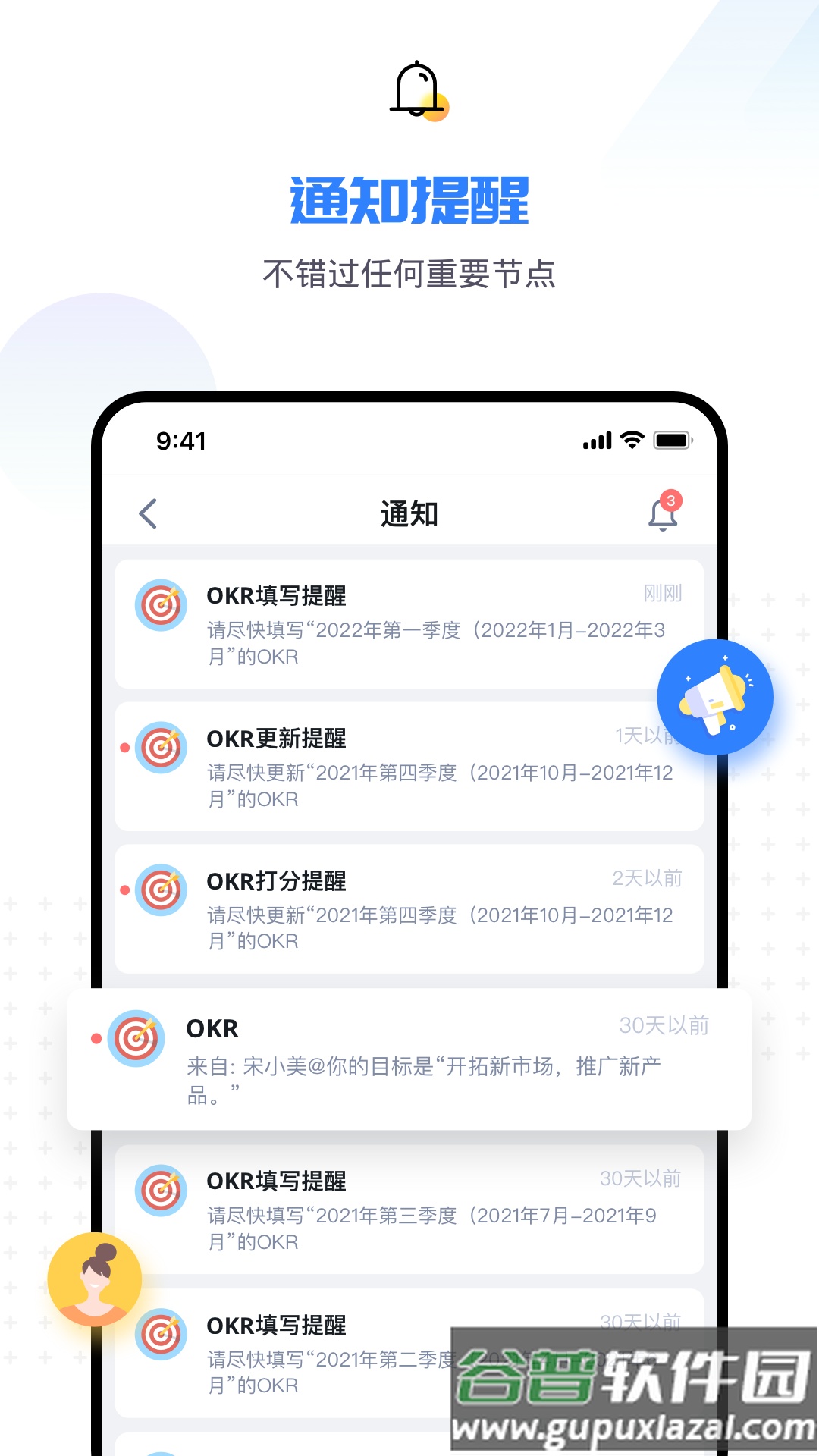Tap the target icon on OKR打分提醒 notification
The width and height of the screenshot is (819, 1456).
(x=161, y=890)
